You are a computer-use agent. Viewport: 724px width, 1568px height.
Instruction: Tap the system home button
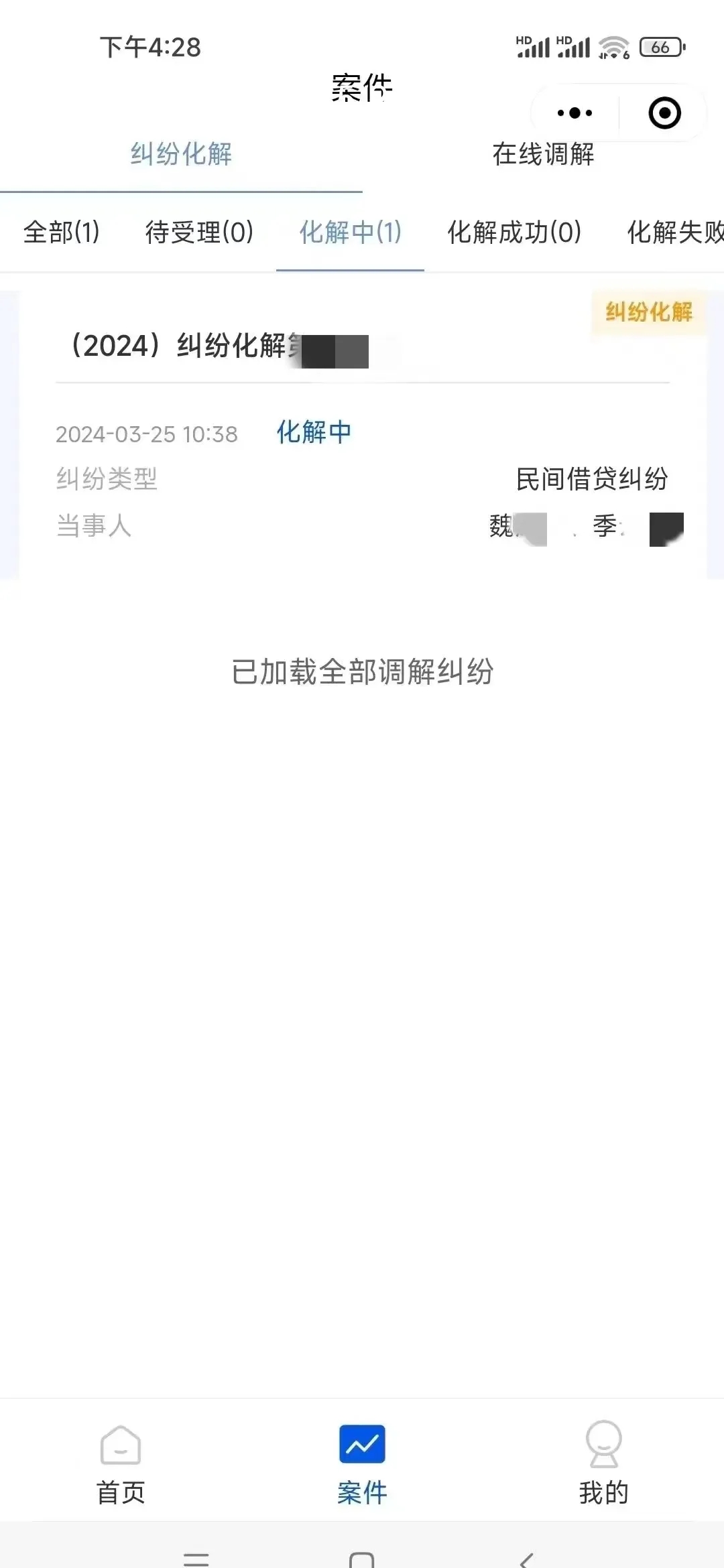[x=362, y=1559]
